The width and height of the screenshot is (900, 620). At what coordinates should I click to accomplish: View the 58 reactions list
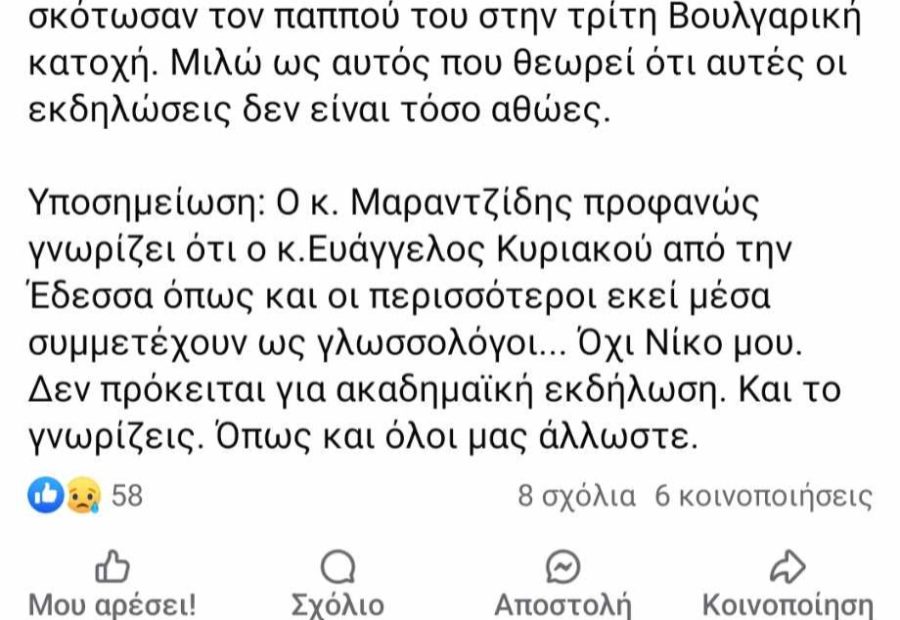88,496
